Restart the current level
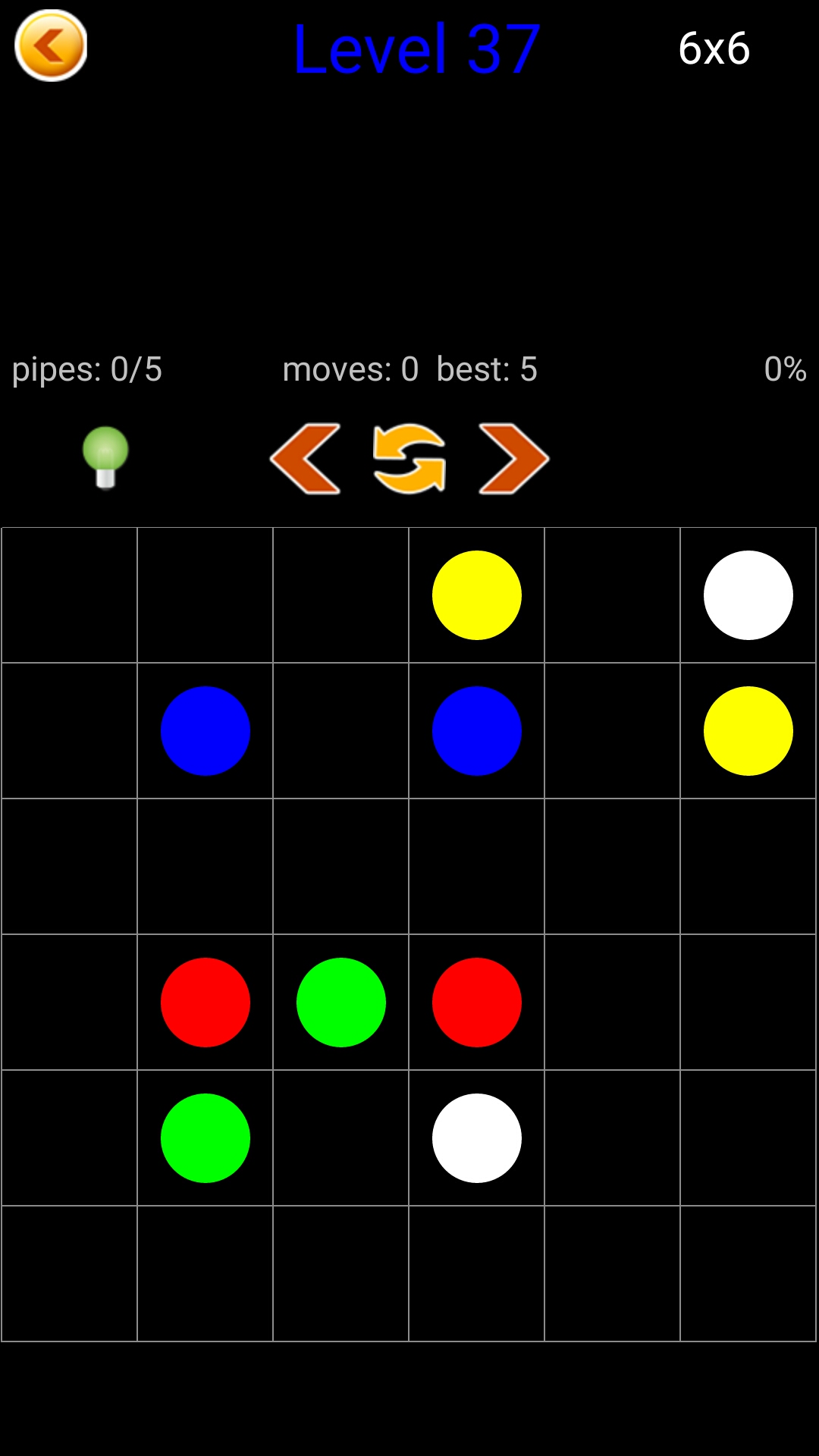Viewport: 819px width, 1456px height. tap(409, 459)
